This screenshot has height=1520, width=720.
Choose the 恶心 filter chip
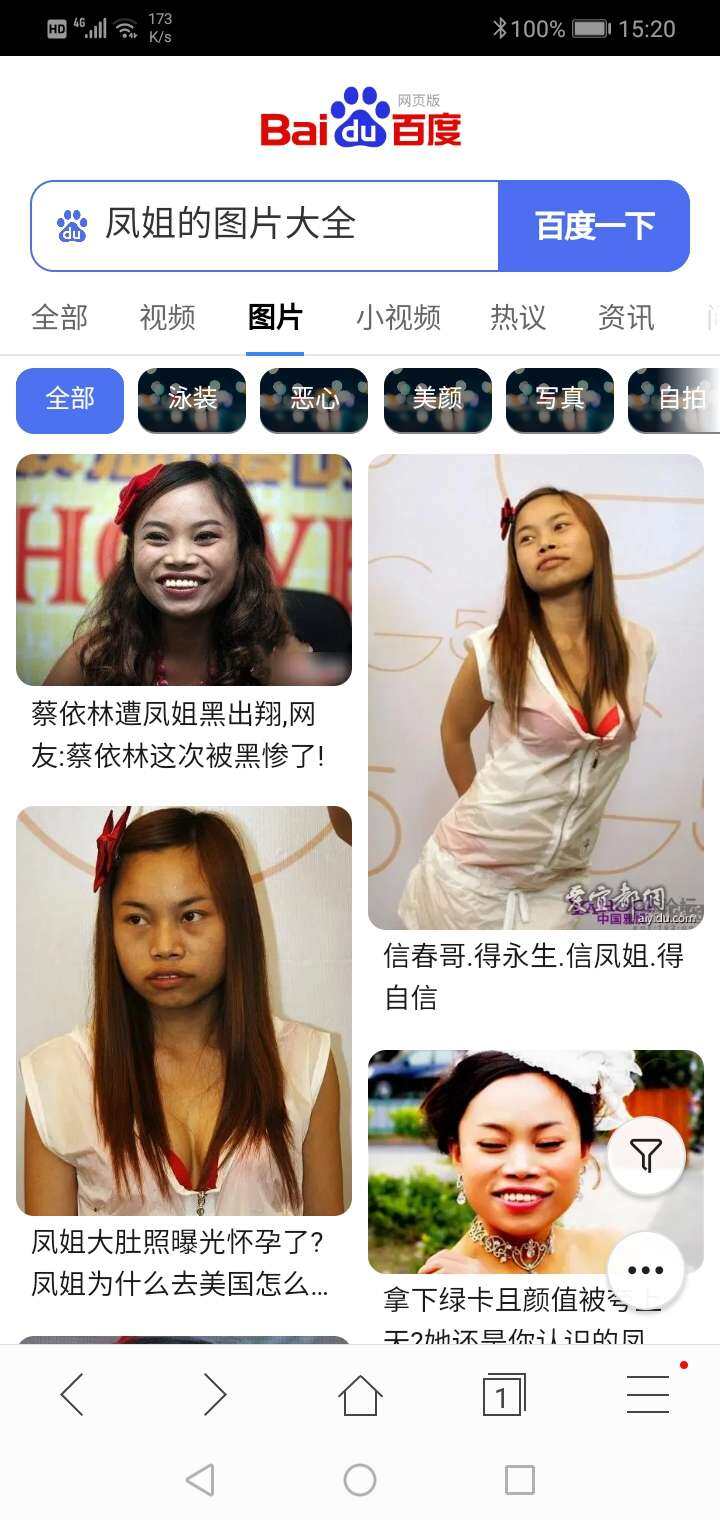(314, 400)
